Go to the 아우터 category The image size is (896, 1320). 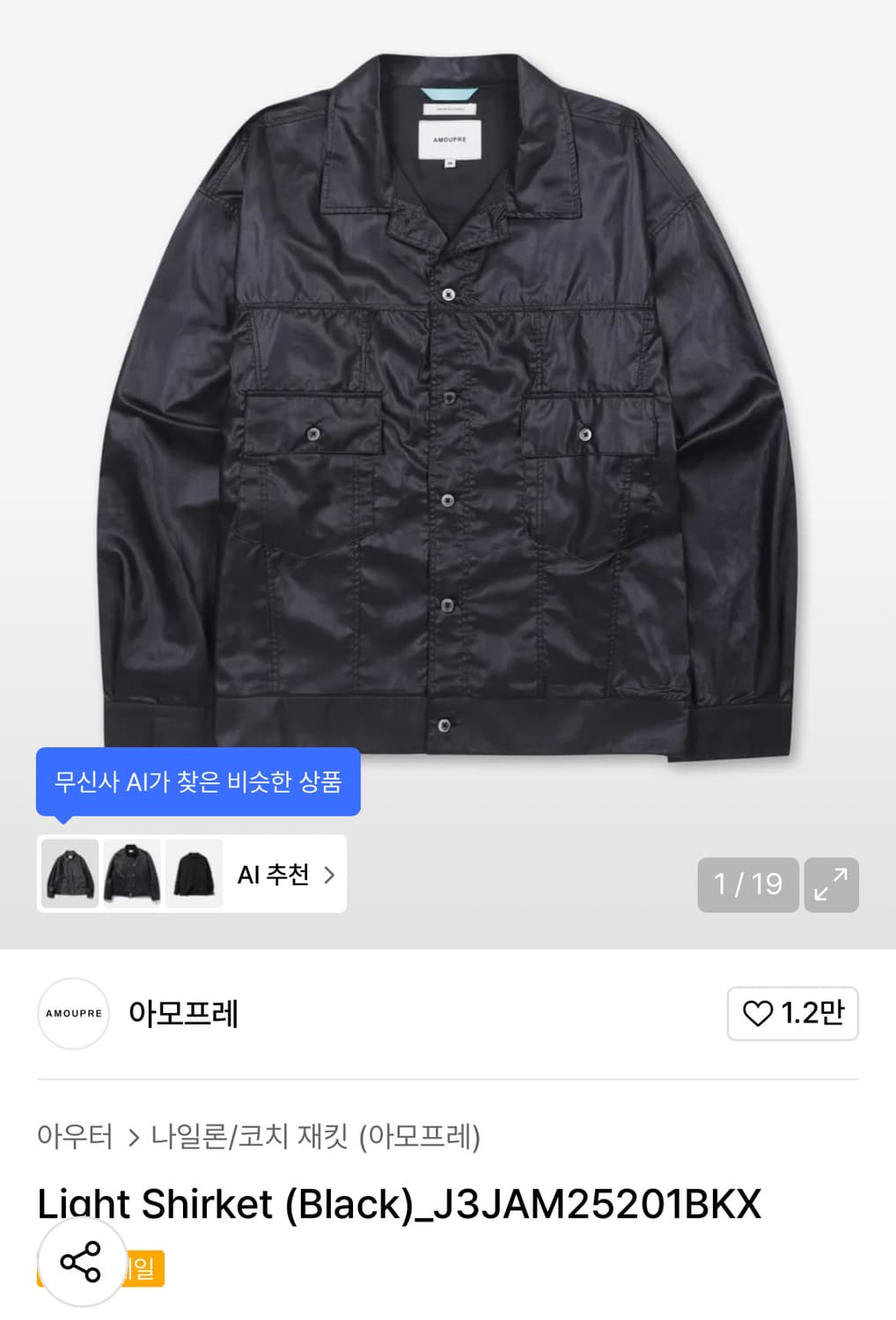pyautogui.click(x=75, y=1136)
